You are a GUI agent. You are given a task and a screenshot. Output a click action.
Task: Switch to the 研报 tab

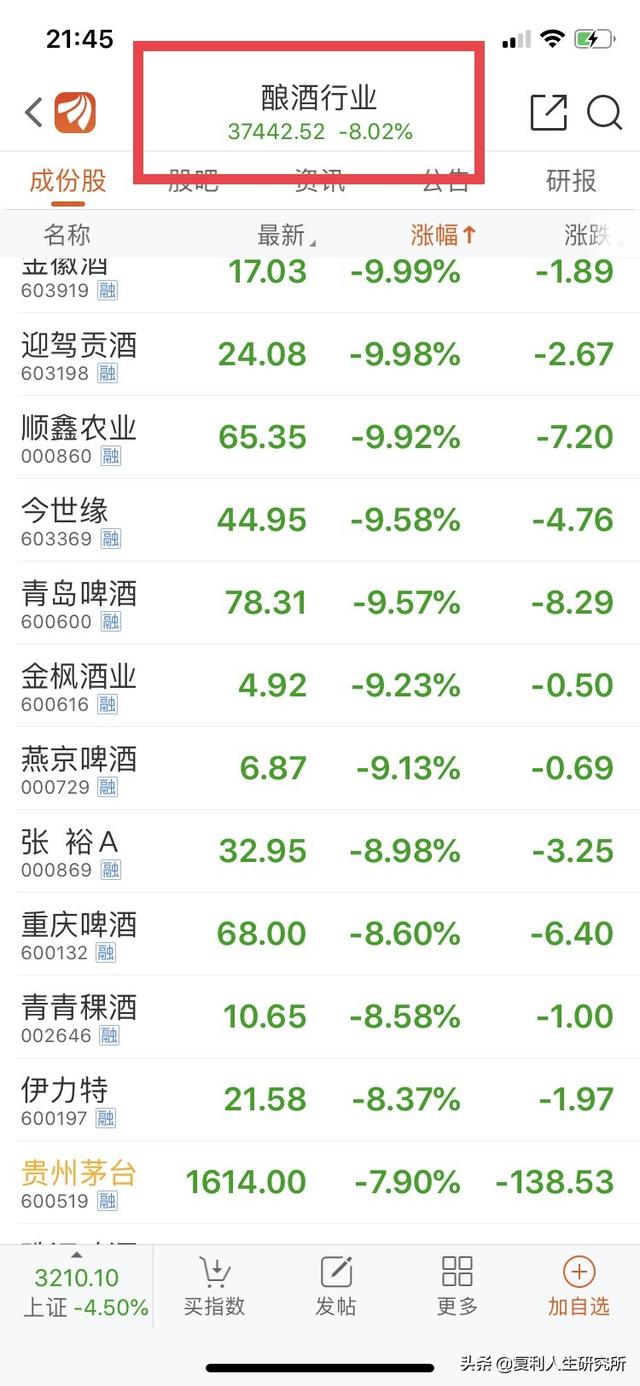(571, 181)
